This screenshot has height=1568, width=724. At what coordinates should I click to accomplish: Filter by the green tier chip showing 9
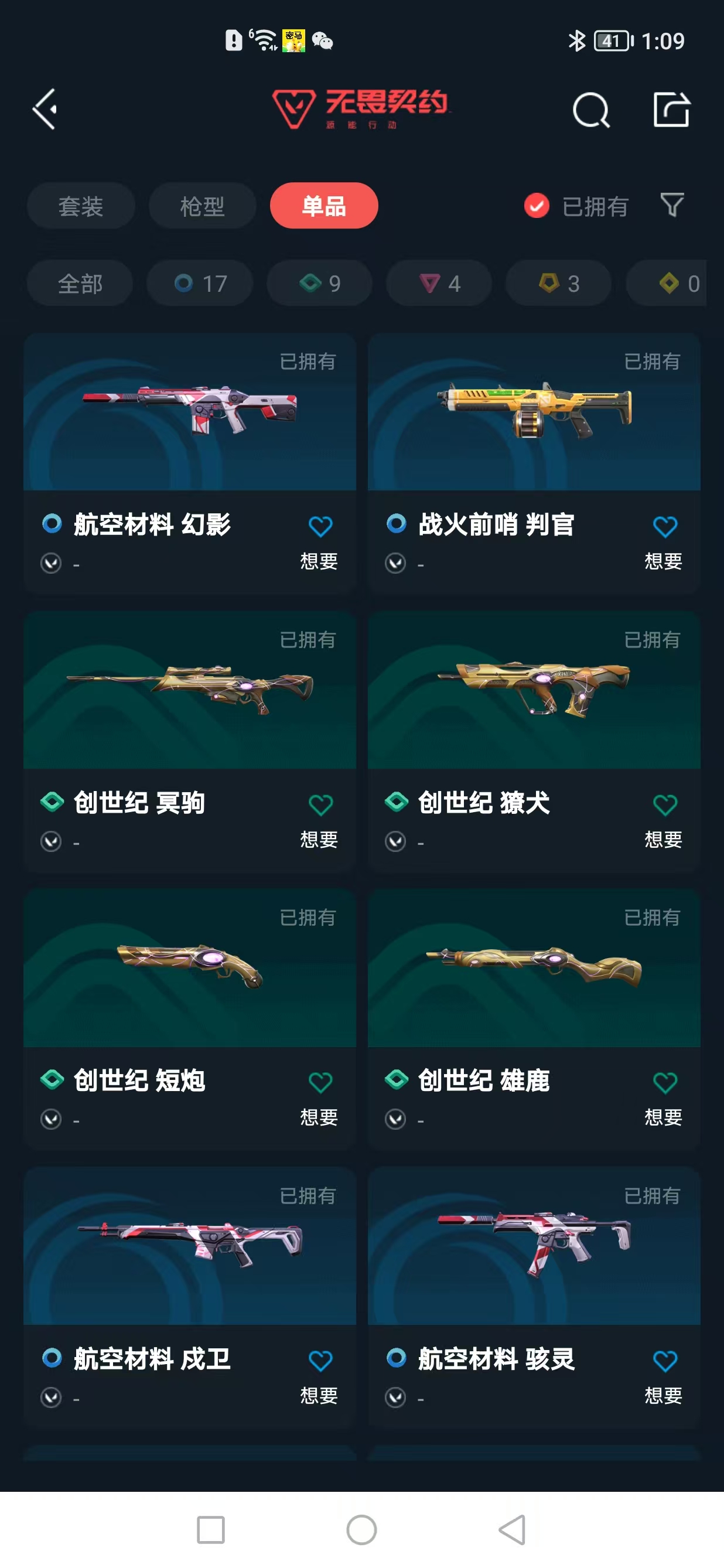click(319, 283)
